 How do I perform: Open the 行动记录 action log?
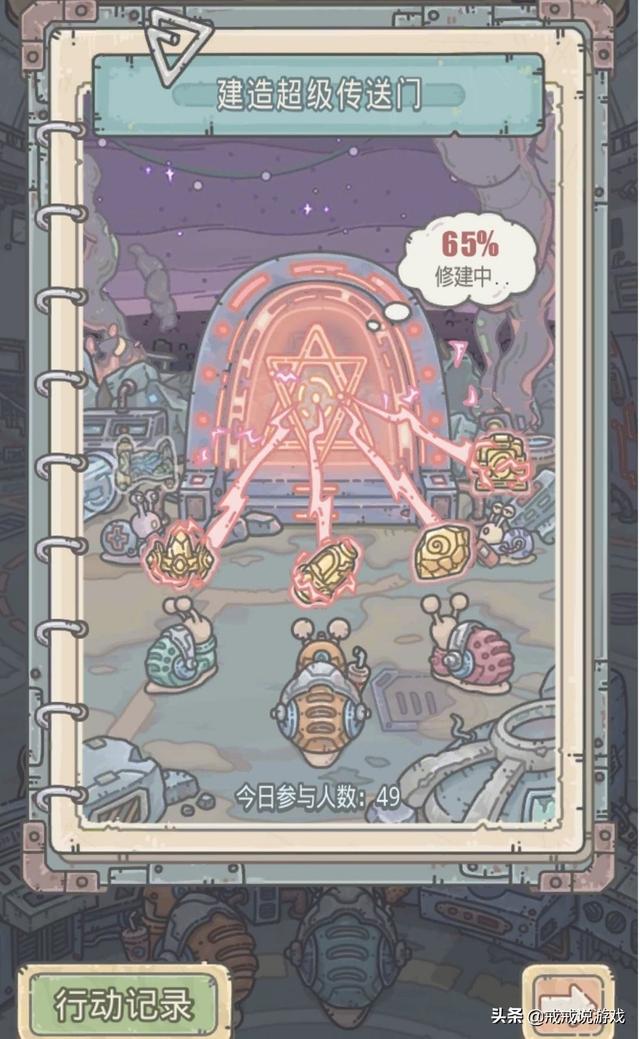[124, 1003]
